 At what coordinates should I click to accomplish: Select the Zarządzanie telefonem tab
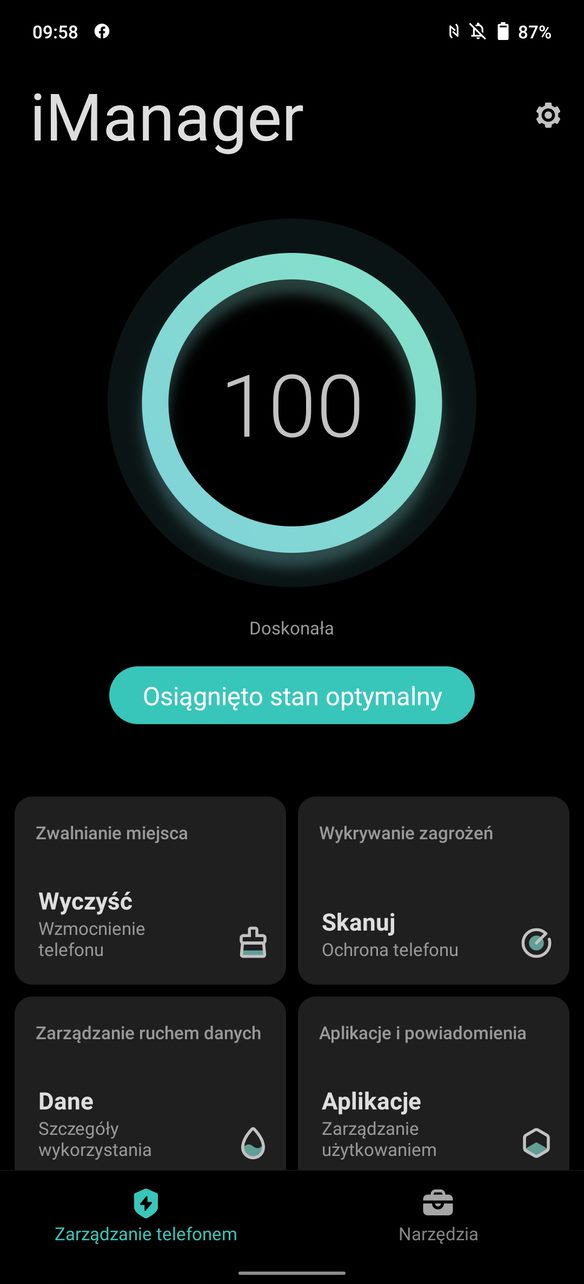146,1216
